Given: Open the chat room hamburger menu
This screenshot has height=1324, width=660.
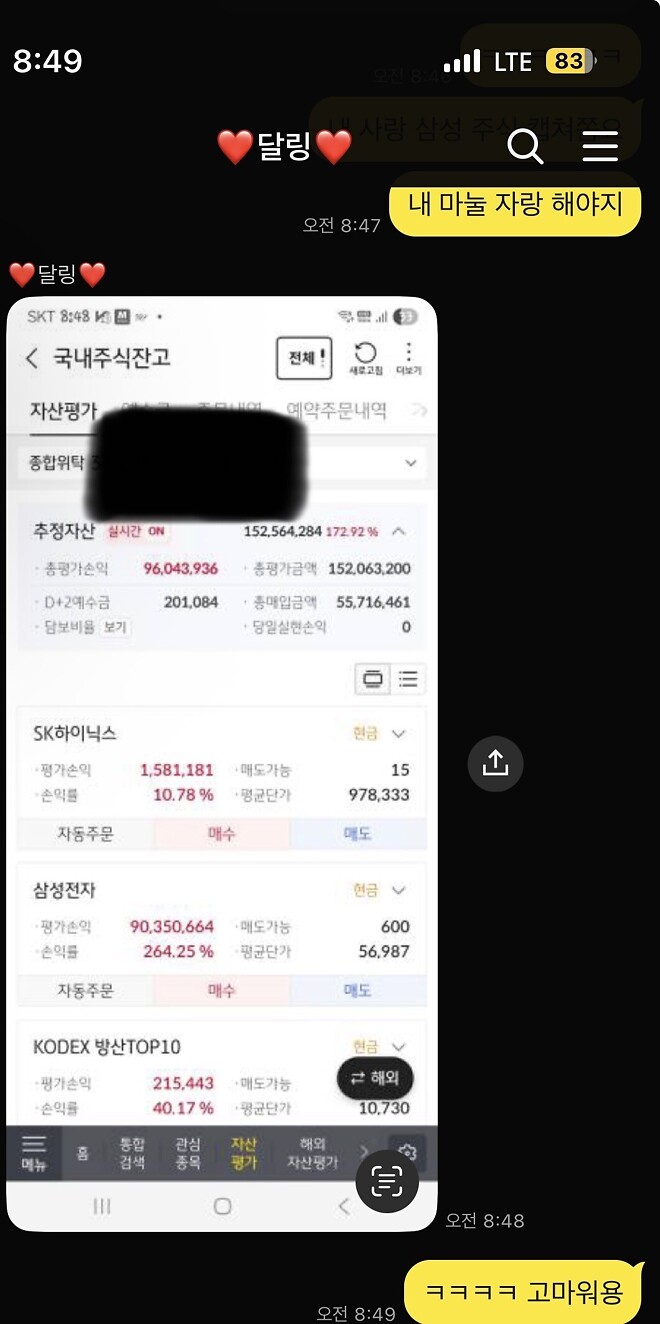Looking at the screenshot, I should click(x=600, y=146).
